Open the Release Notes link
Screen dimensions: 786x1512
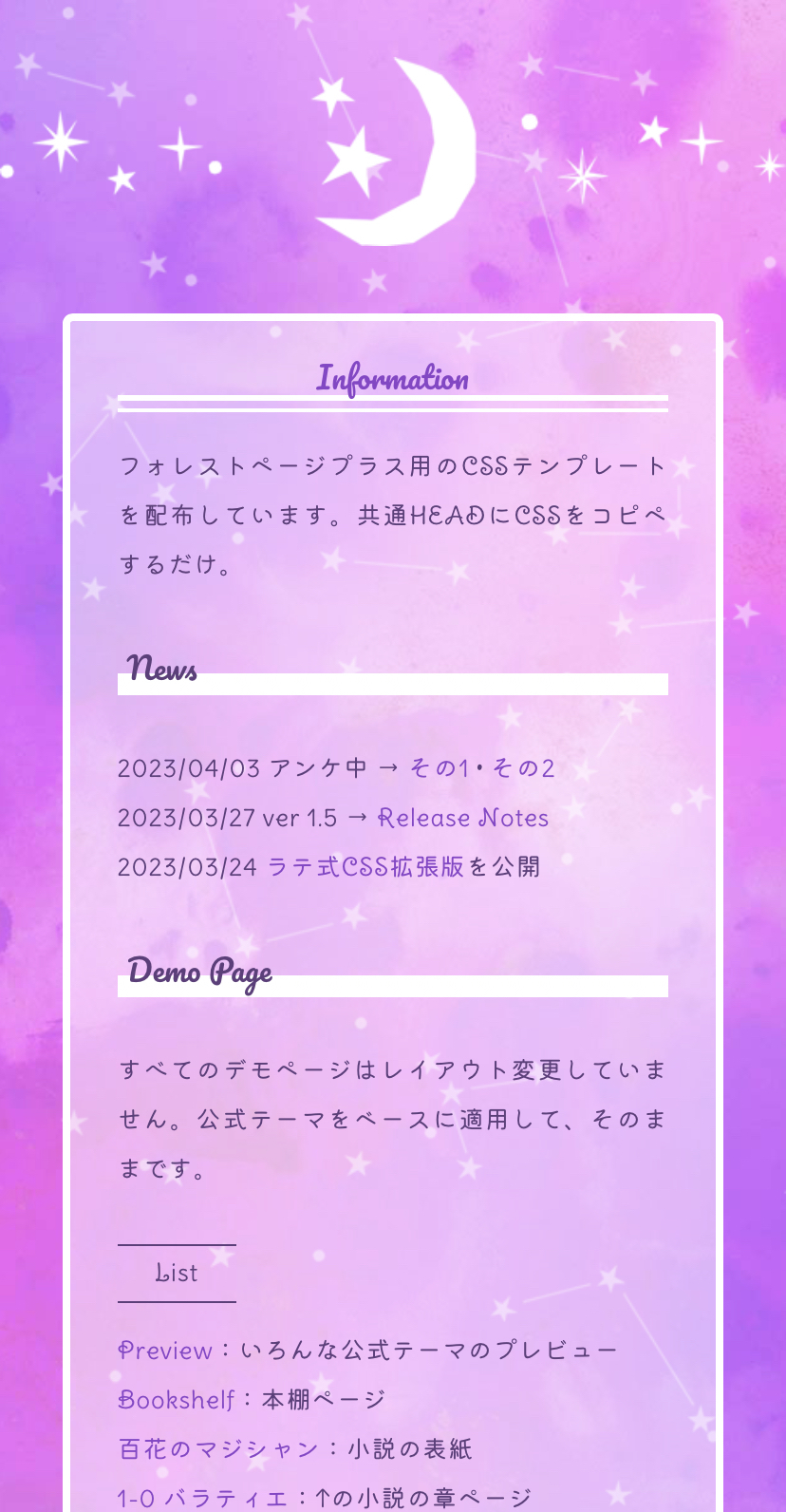point(463,818)
